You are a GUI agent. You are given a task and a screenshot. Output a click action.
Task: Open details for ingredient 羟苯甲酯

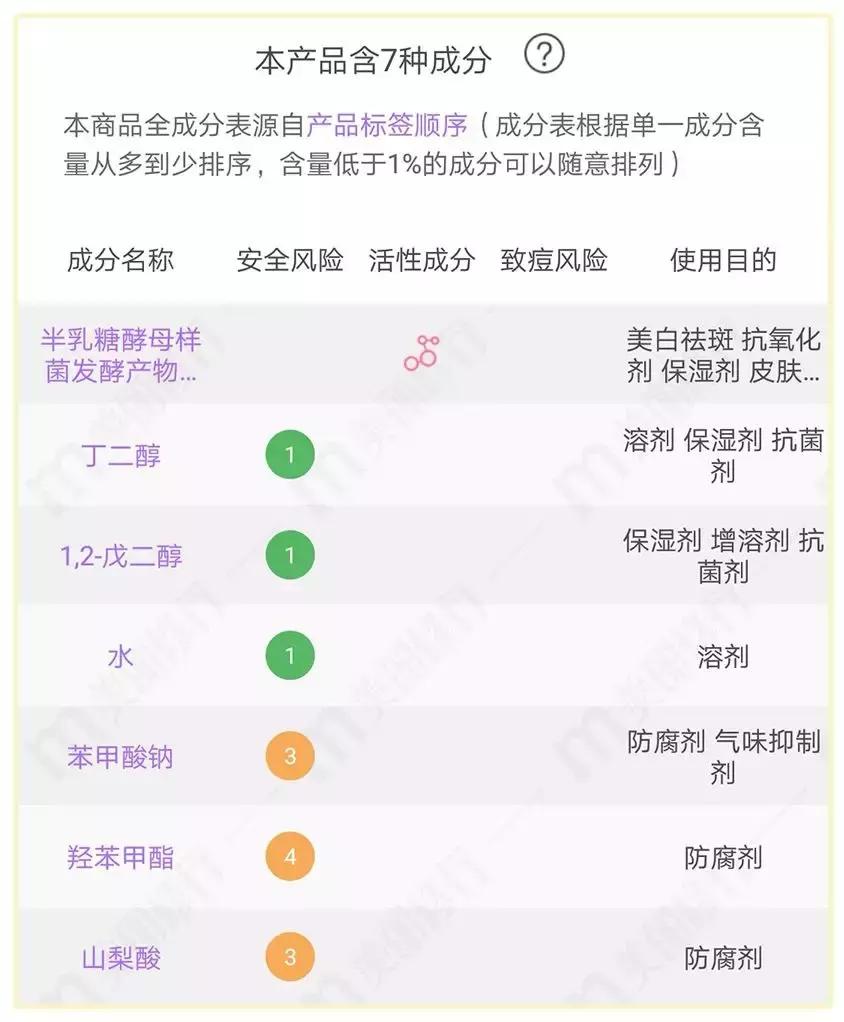[122, 857]
